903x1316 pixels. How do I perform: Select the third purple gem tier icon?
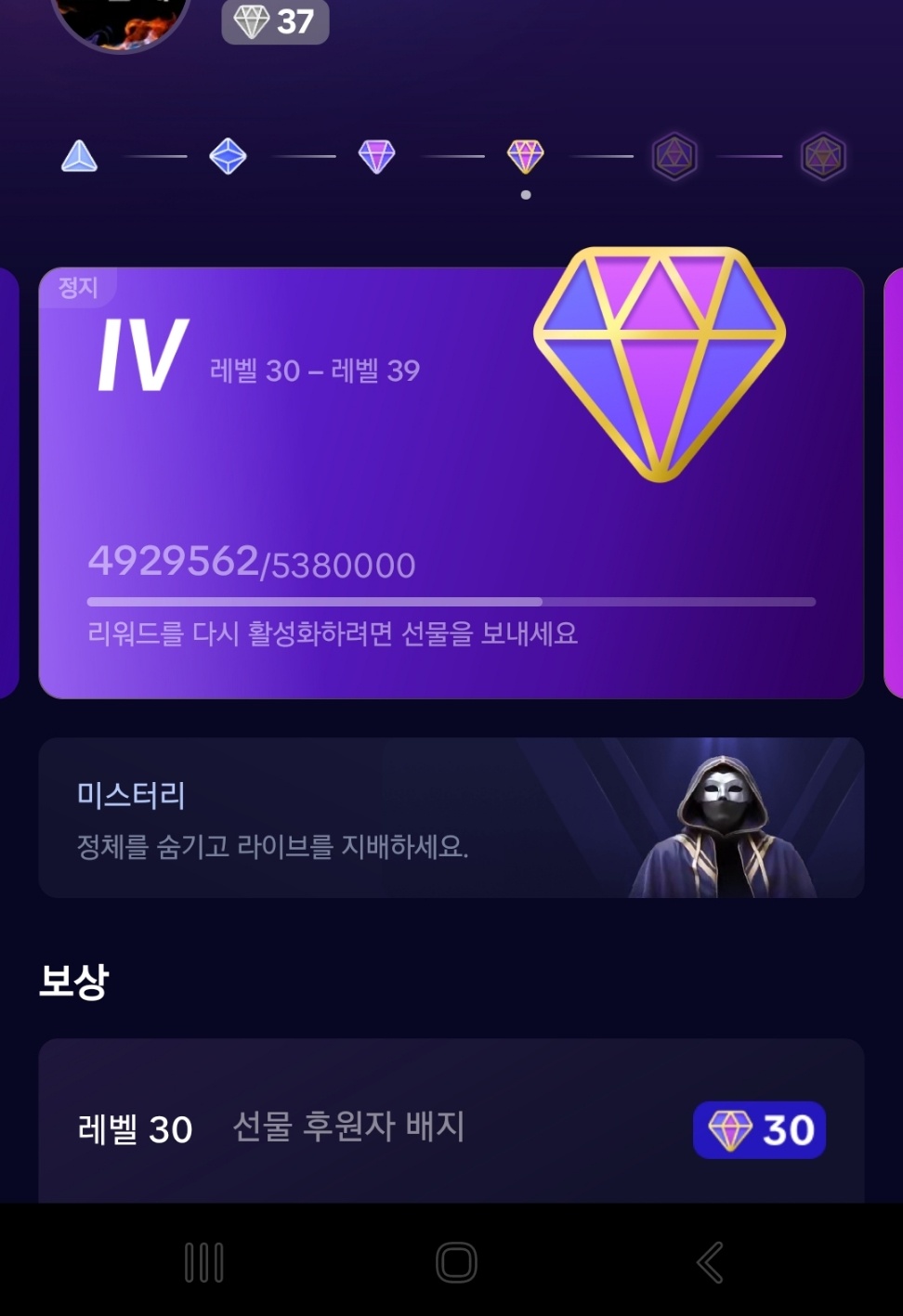pos(376,156)
